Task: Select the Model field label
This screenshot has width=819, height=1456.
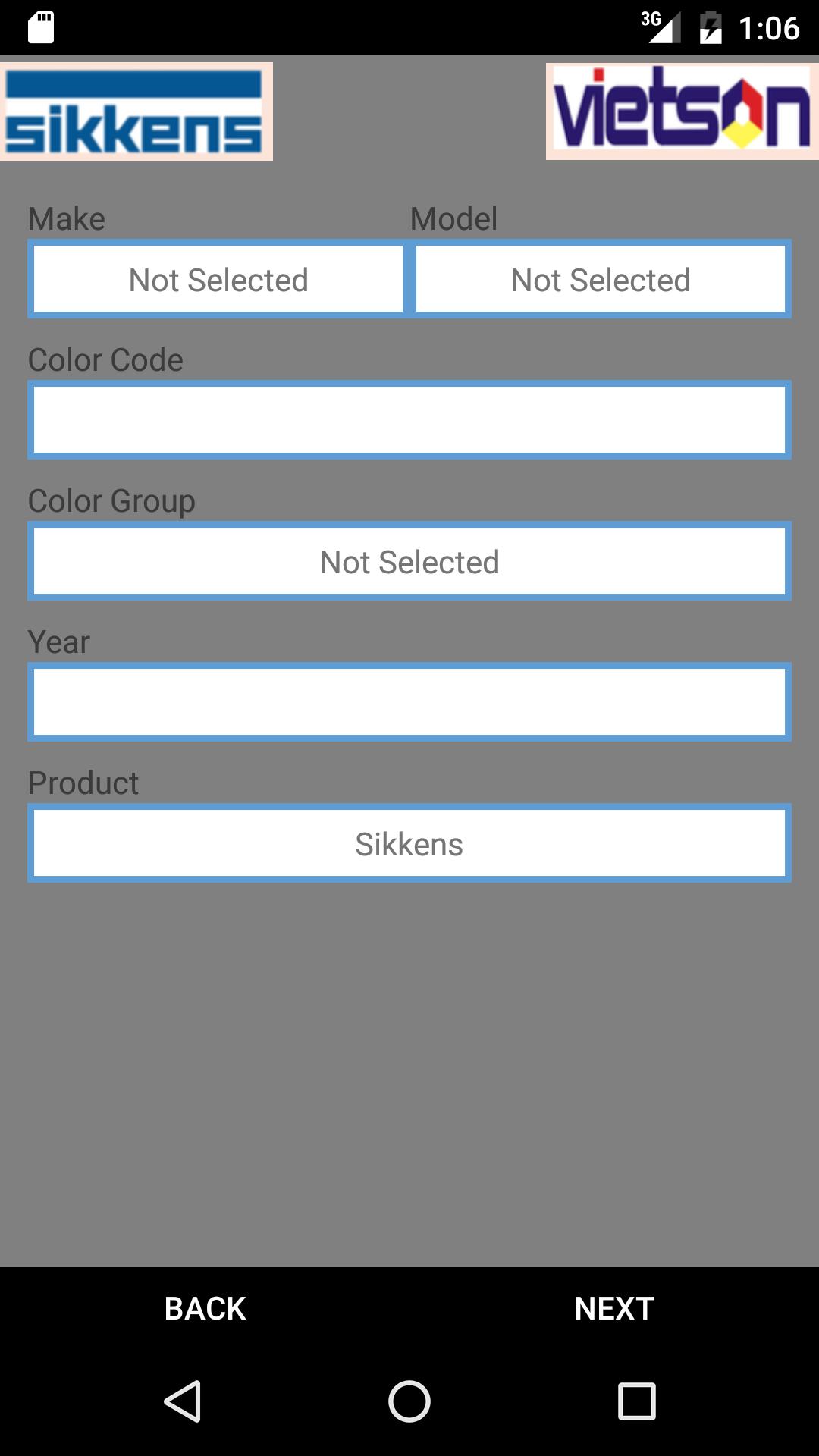Action: pos(453,218)
